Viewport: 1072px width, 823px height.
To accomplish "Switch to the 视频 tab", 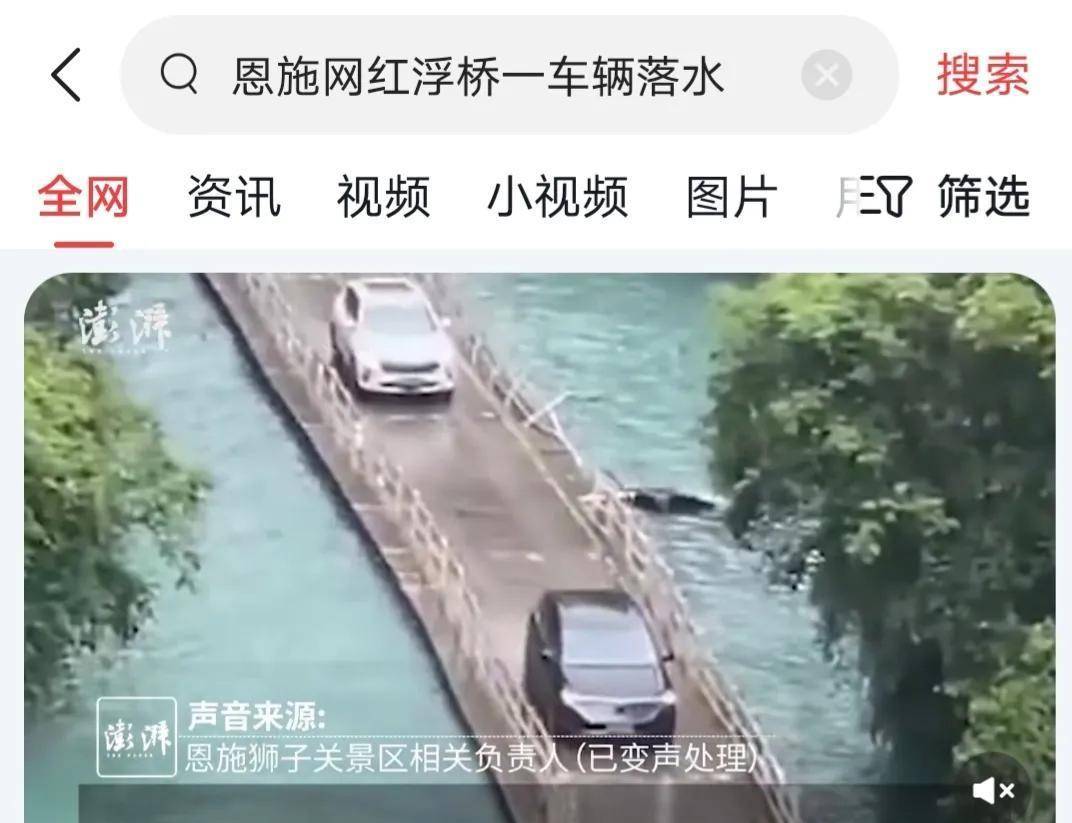I will (383, 196).
